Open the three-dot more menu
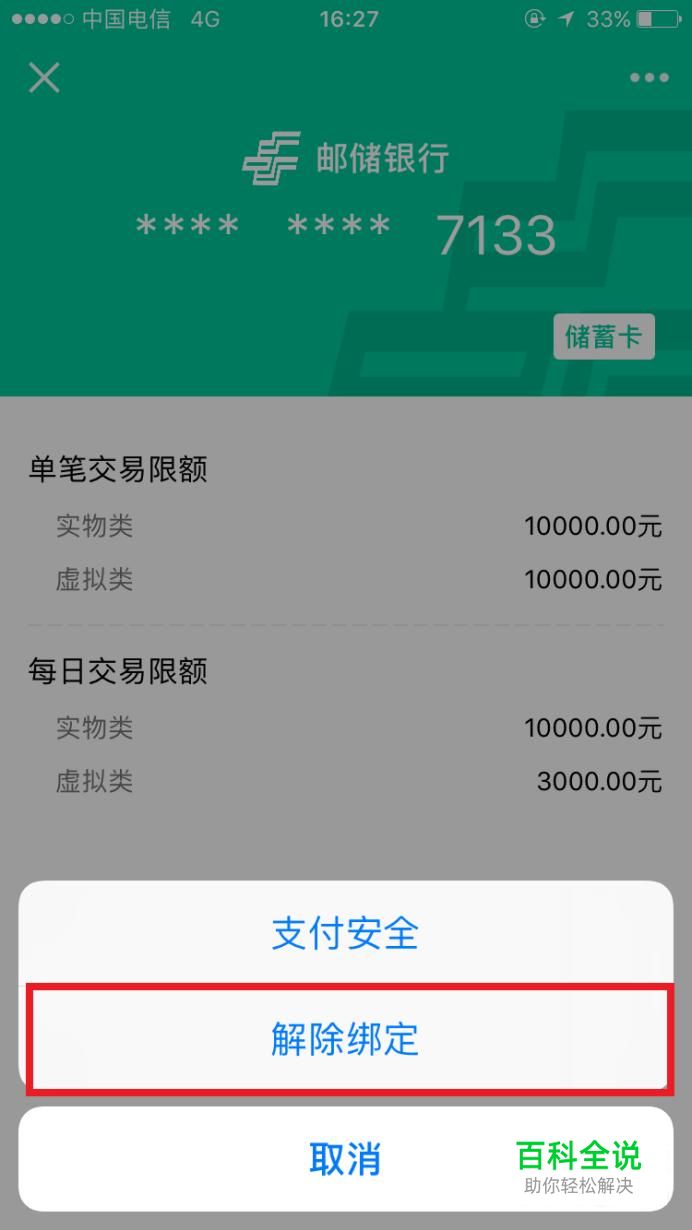This screenshot has height=1230, width=692. (x=649, y=78)
